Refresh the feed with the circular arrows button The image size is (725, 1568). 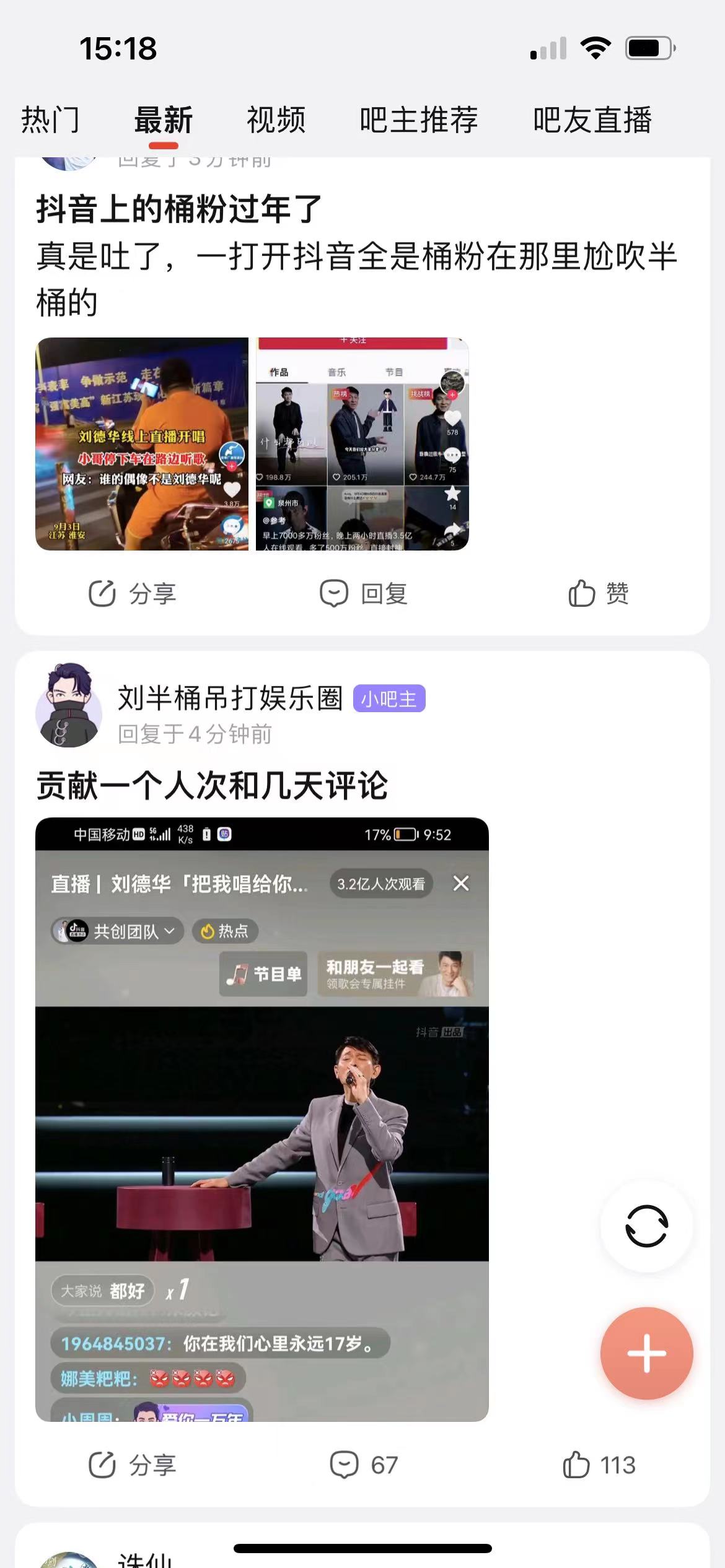pos(646,1226)
